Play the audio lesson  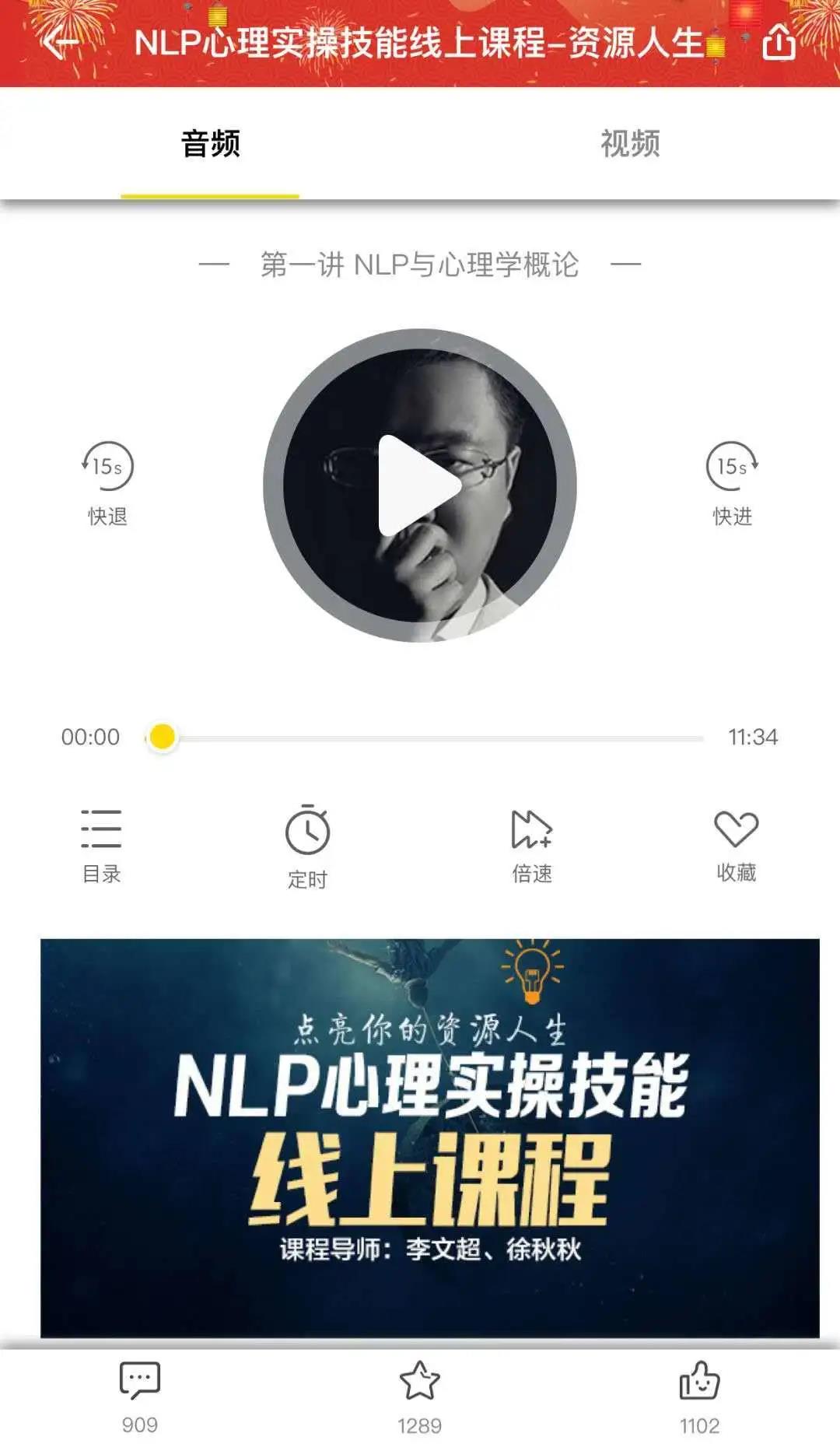(419, 485)
